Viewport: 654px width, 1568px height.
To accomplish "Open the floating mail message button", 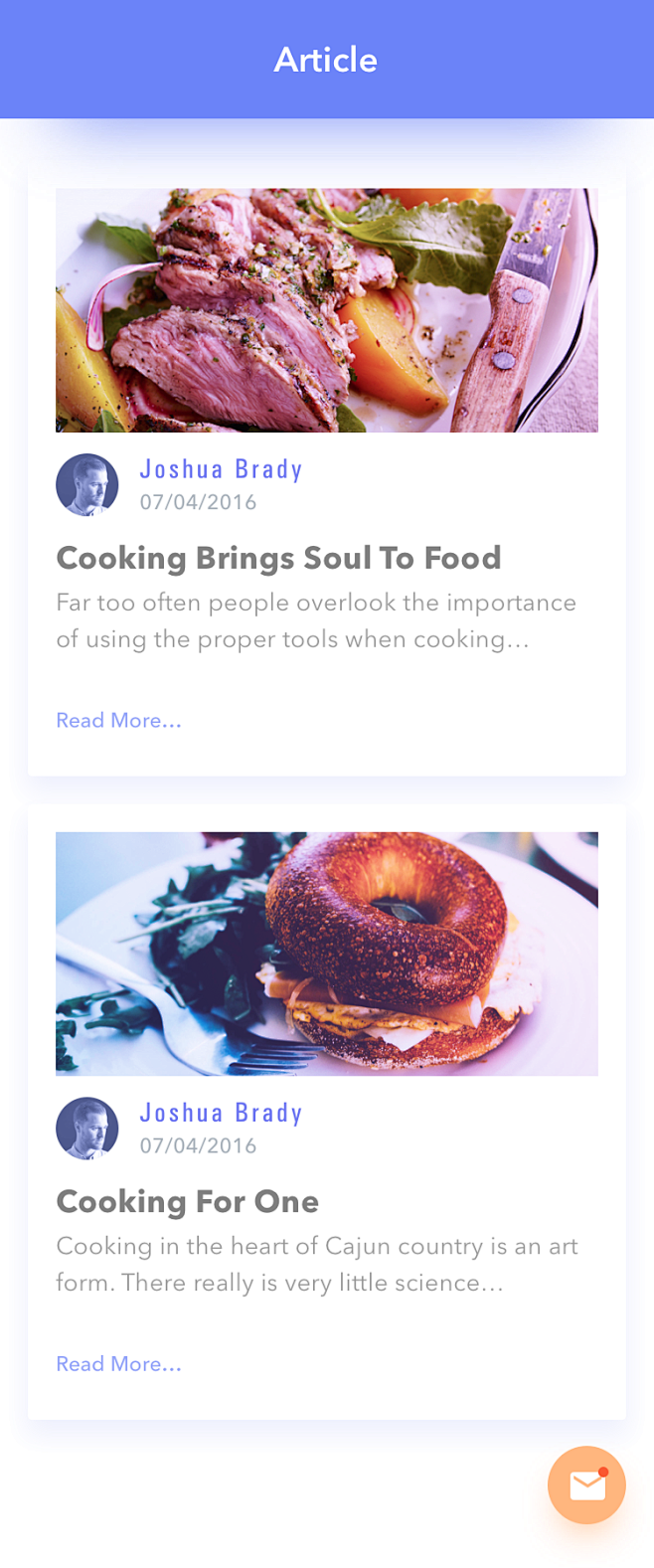I will (x=586, y=1484).
